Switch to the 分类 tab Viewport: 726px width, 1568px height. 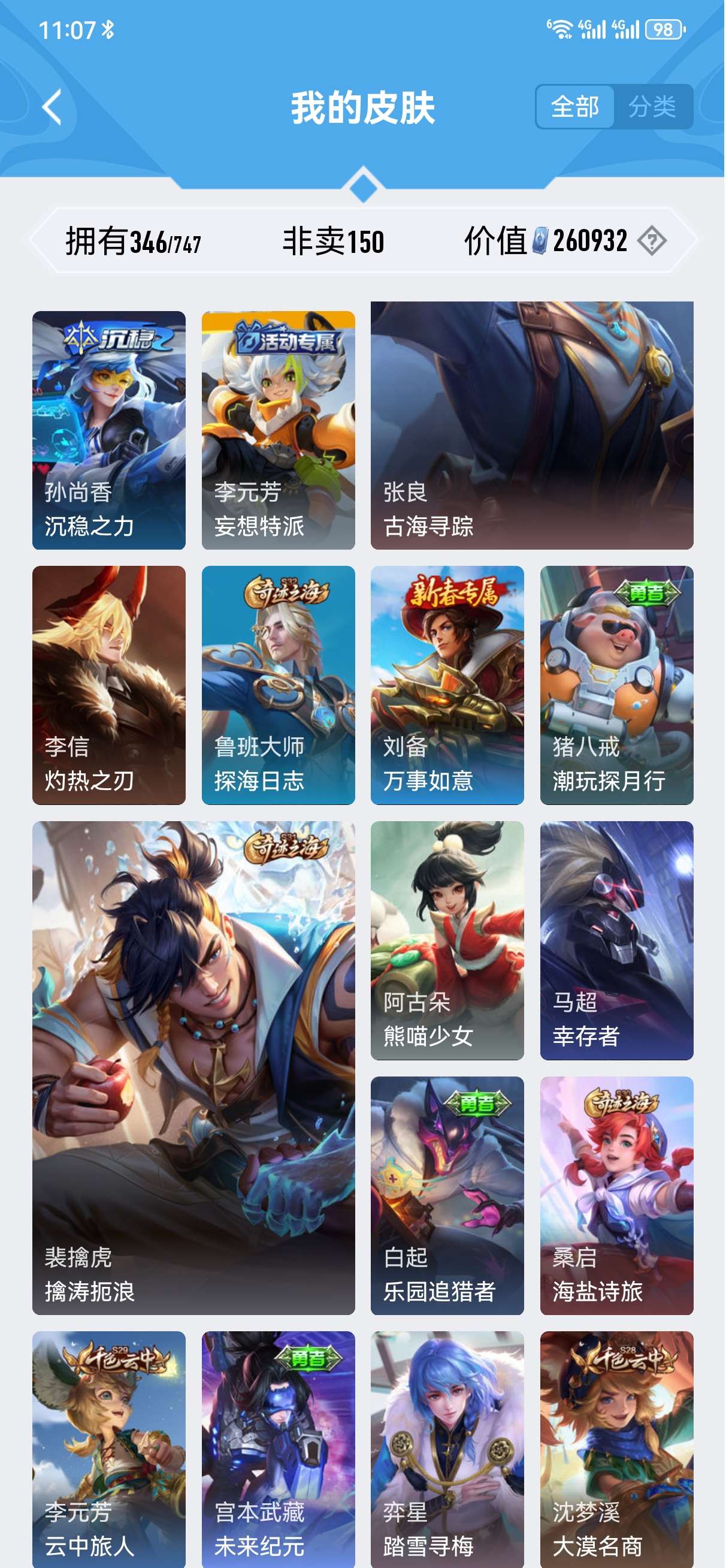[x=652, y=107]
